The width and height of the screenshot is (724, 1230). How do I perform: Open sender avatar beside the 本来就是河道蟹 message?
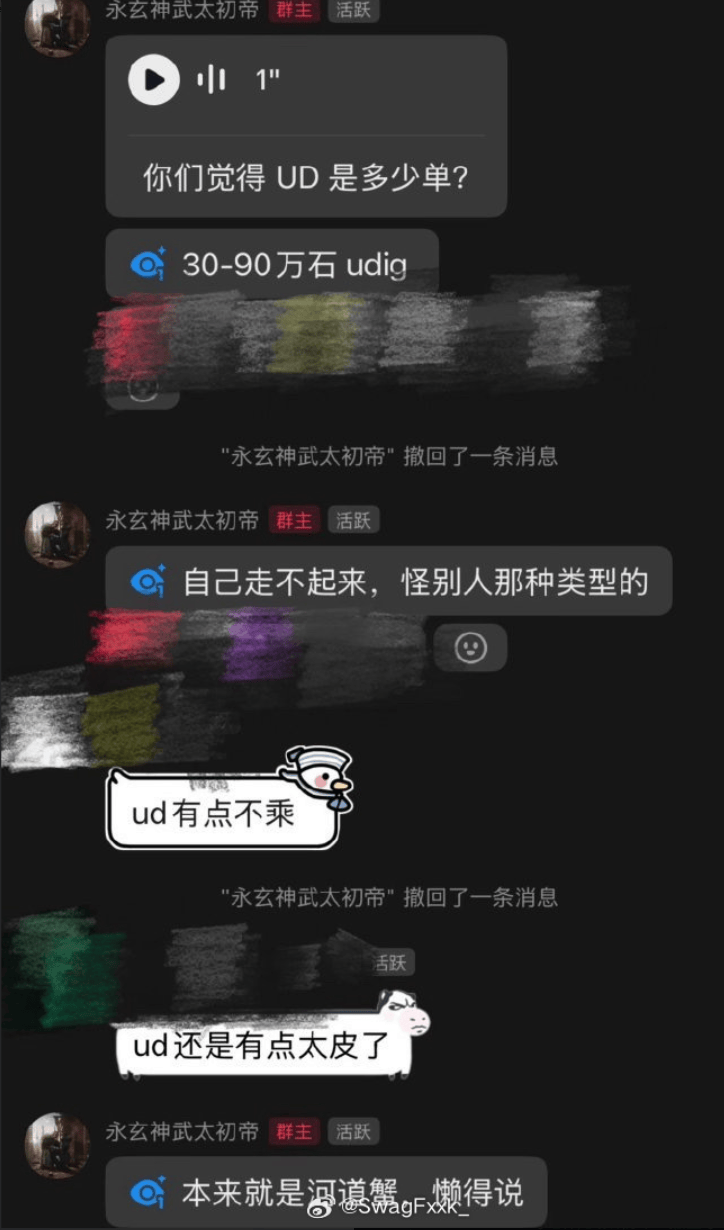pyautogui.click(x=57, y=1145)
